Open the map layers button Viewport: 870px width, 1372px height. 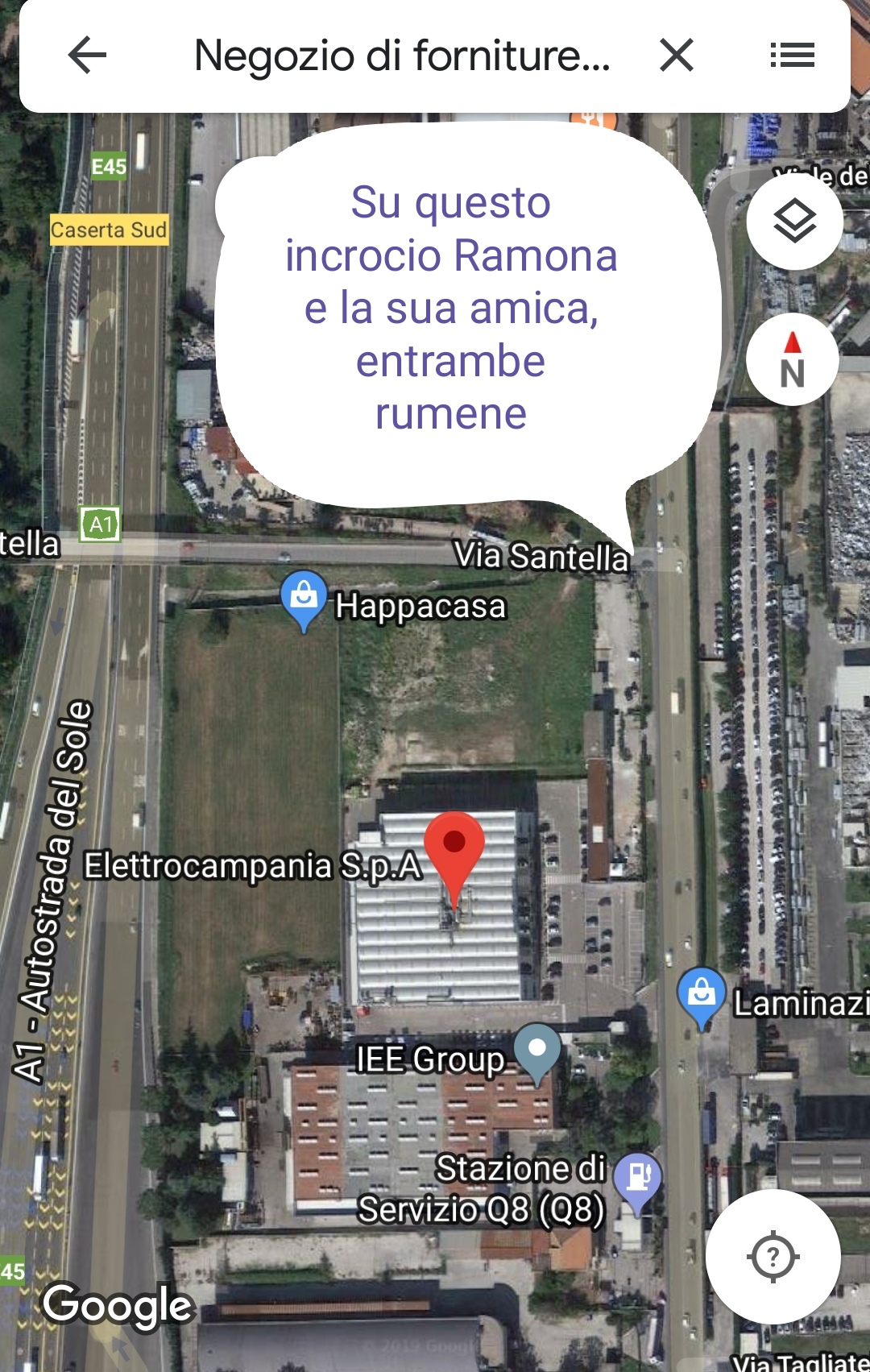(794, 221)
